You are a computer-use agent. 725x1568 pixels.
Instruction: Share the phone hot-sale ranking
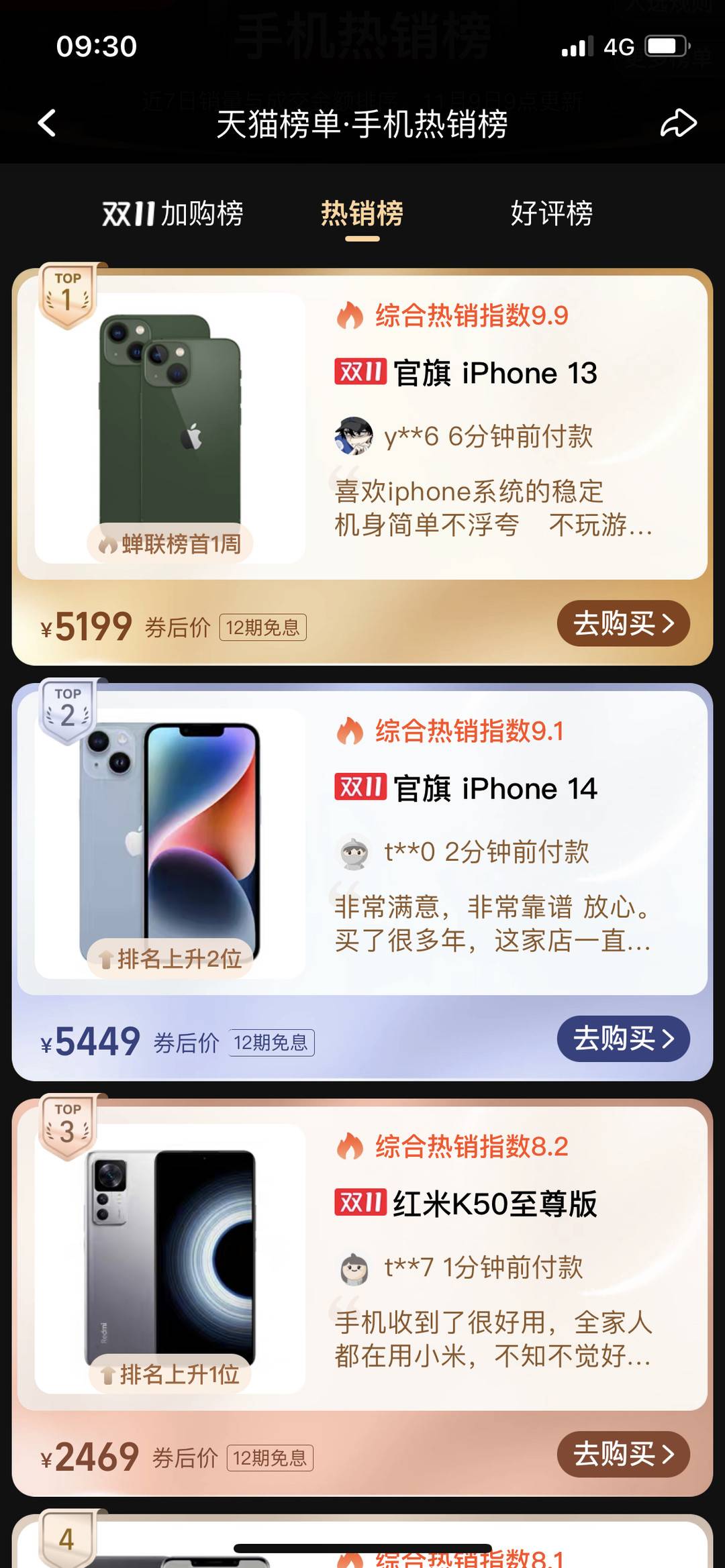(x=678, y=123)
